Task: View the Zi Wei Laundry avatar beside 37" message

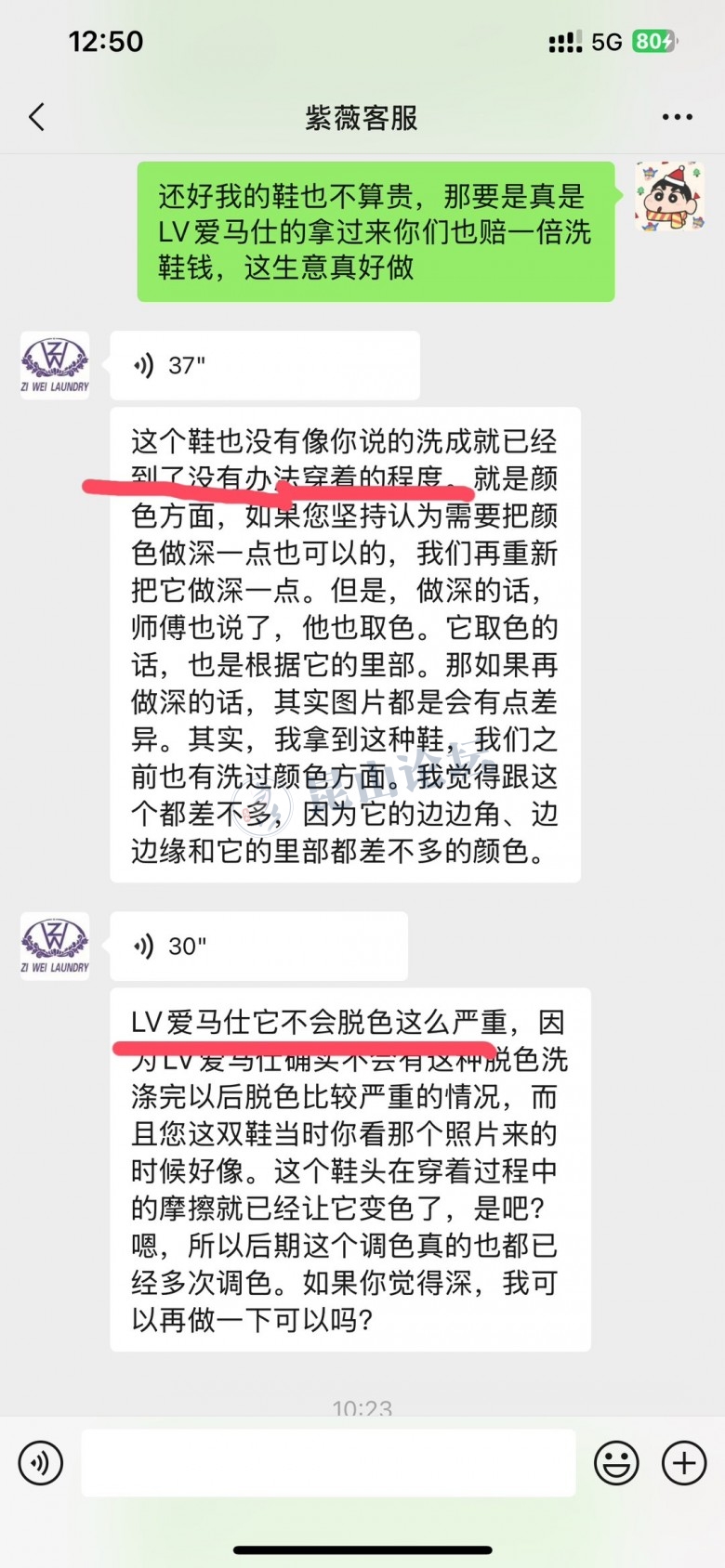Action: click(55, 366)
